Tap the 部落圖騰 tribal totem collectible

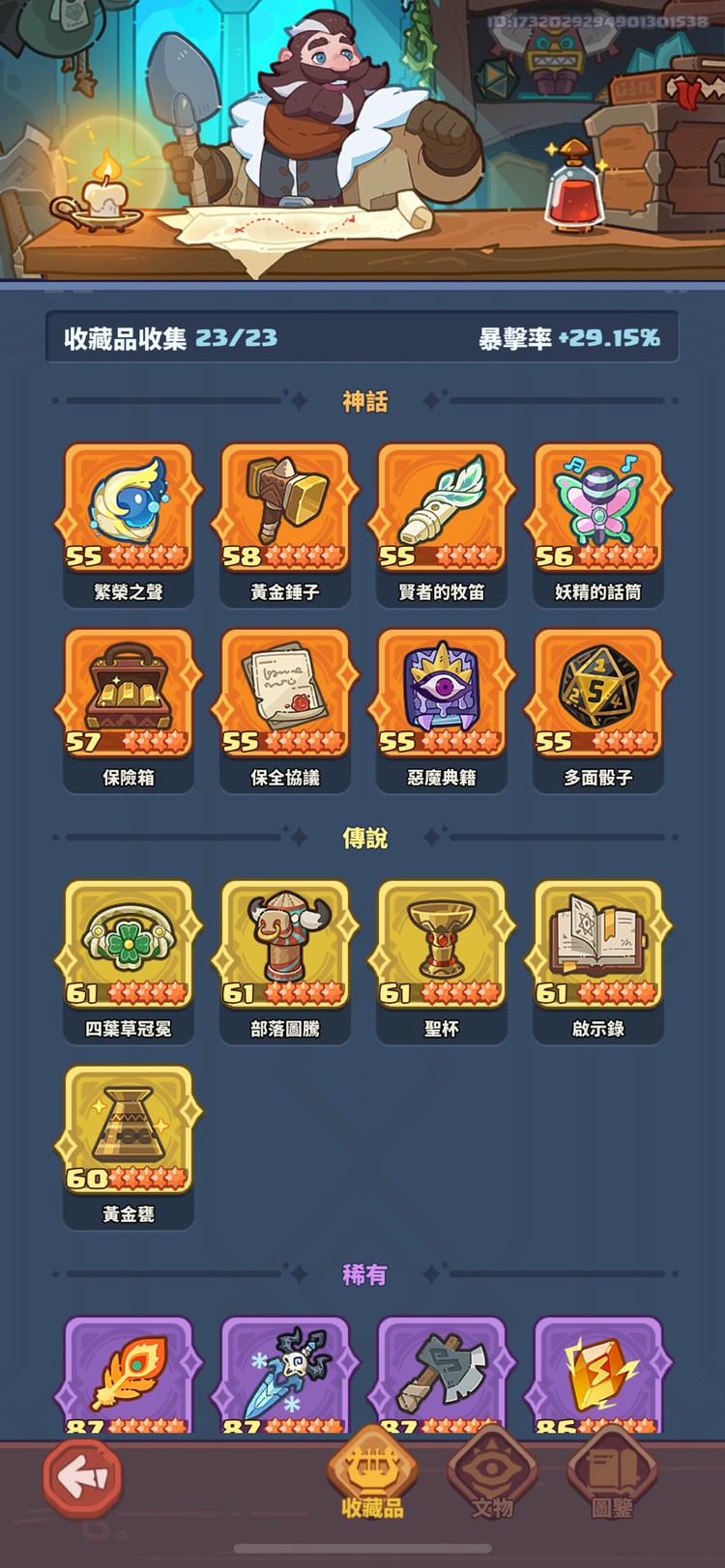click(285, 952)
